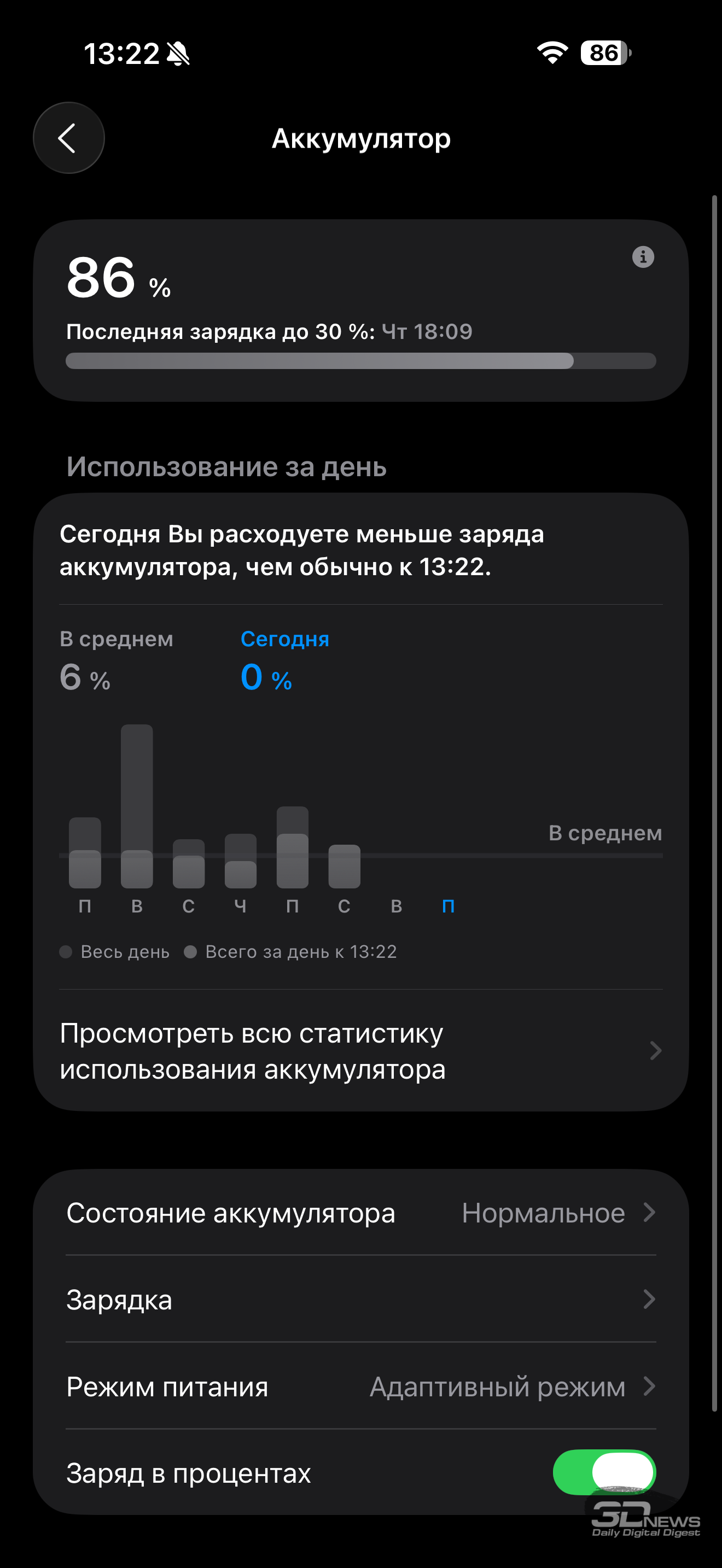
Task: Open the Зарядка row
Action: [x=360, y=1300]
